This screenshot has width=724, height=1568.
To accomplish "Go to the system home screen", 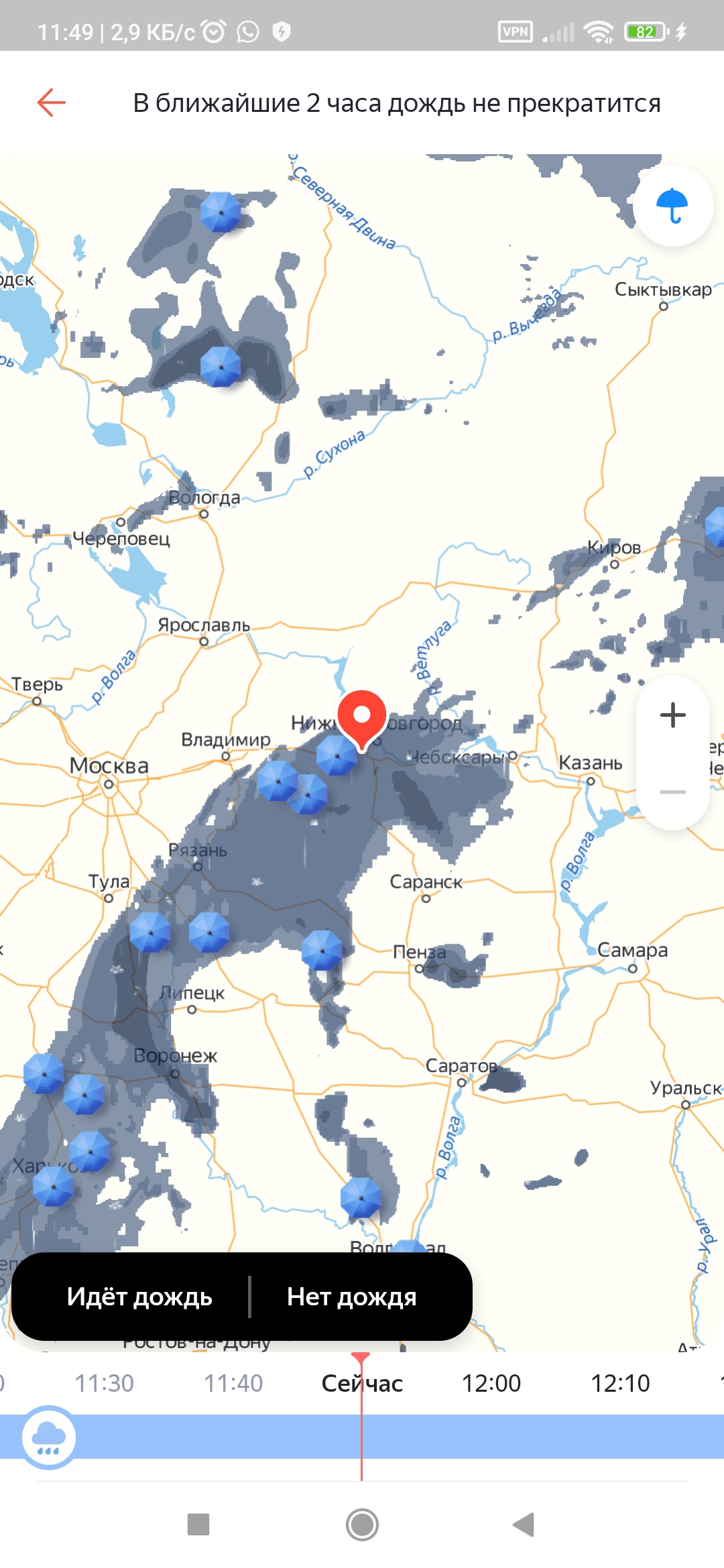I will (362, 1525).
